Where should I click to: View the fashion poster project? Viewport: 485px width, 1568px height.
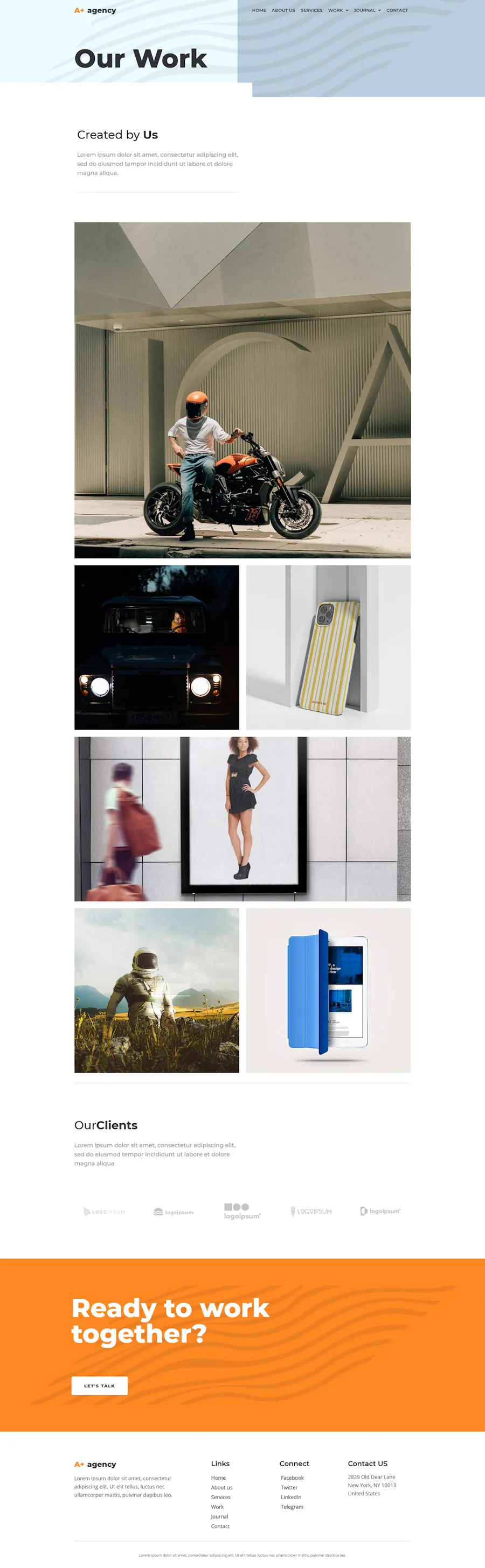[242, 818]
